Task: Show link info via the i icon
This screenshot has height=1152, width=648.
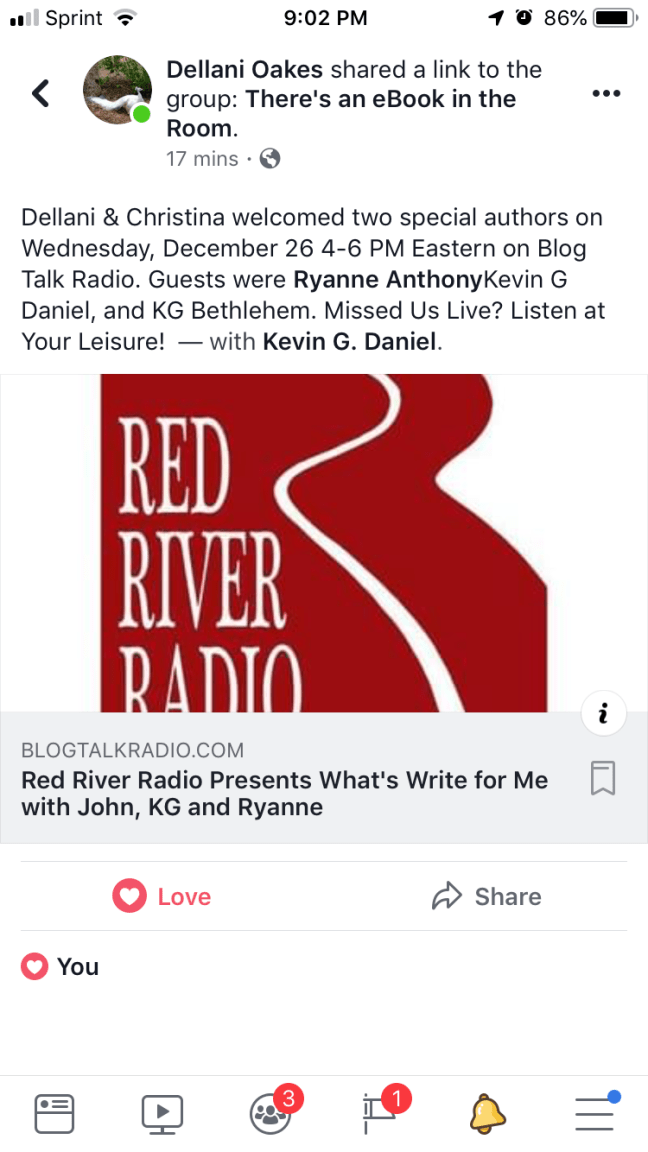Action: click(603, 714)
